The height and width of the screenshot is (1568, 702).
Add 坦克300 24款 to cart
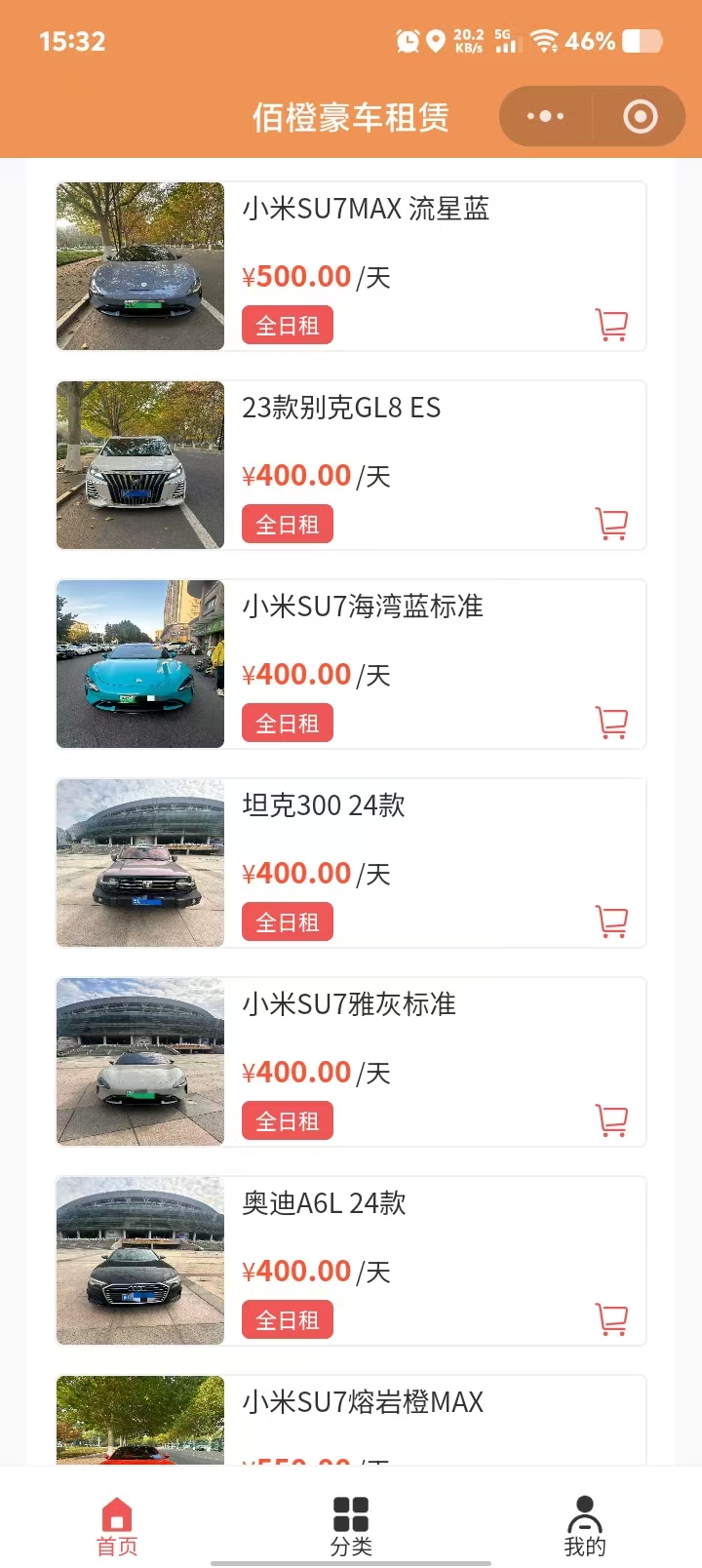[611, 921]
